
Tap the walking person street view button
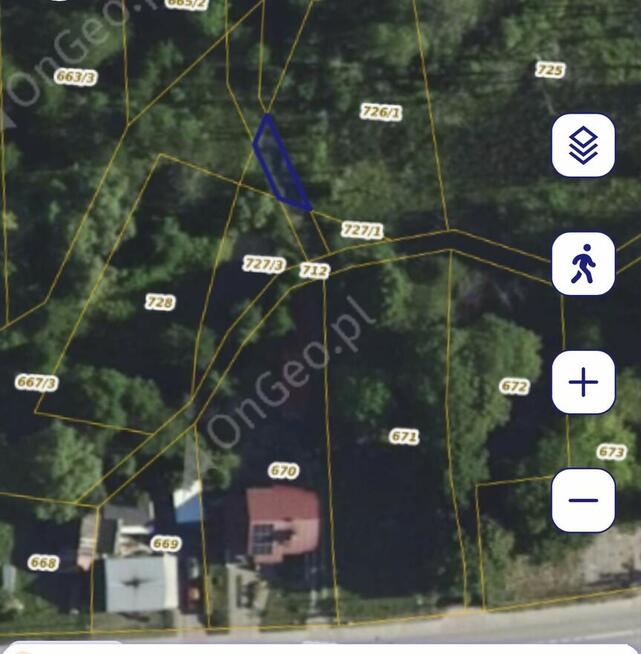pyautogui.click(x=583, y=264)
